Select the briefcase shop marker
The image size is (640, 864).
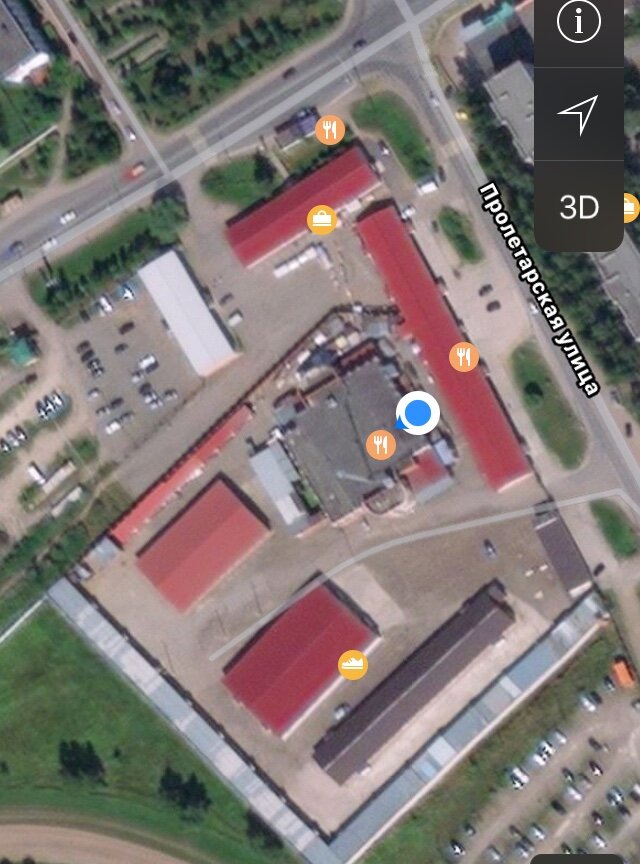(322, 219)
